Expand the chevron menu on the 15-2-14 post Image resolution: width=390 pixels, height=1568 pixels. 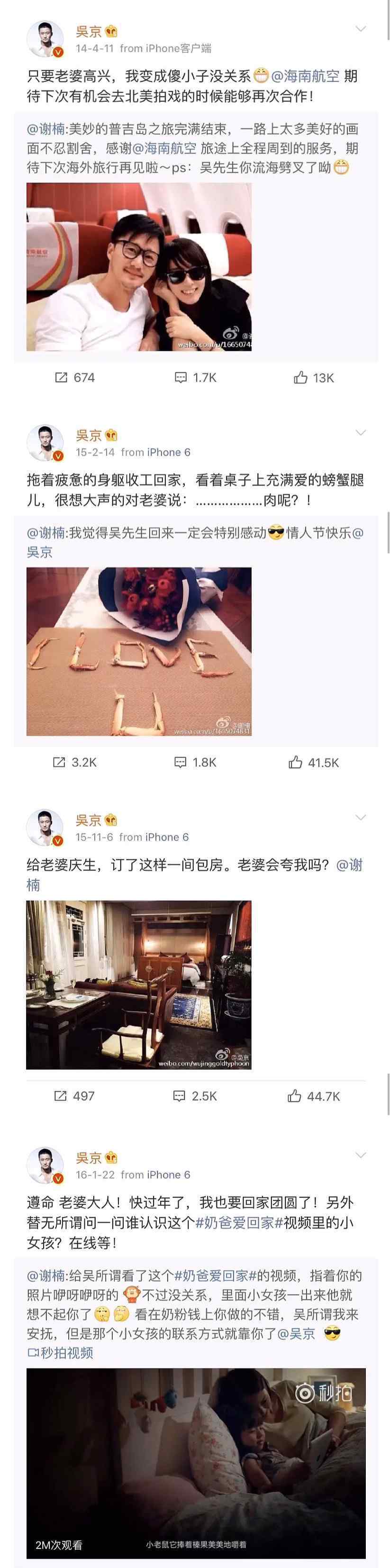click(360, 433)
